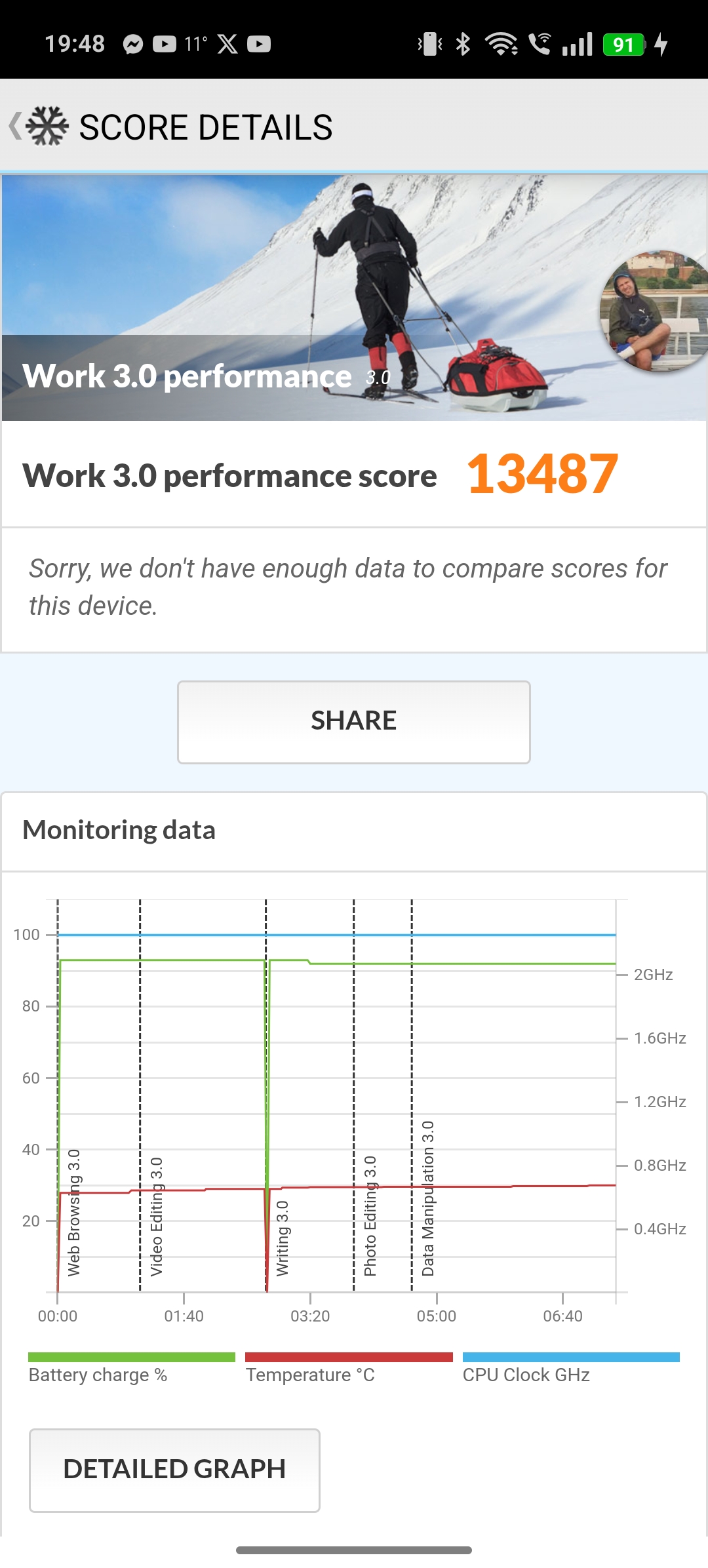Go back using the header arrow
The image size is (708, 1568).
point(16,126)
